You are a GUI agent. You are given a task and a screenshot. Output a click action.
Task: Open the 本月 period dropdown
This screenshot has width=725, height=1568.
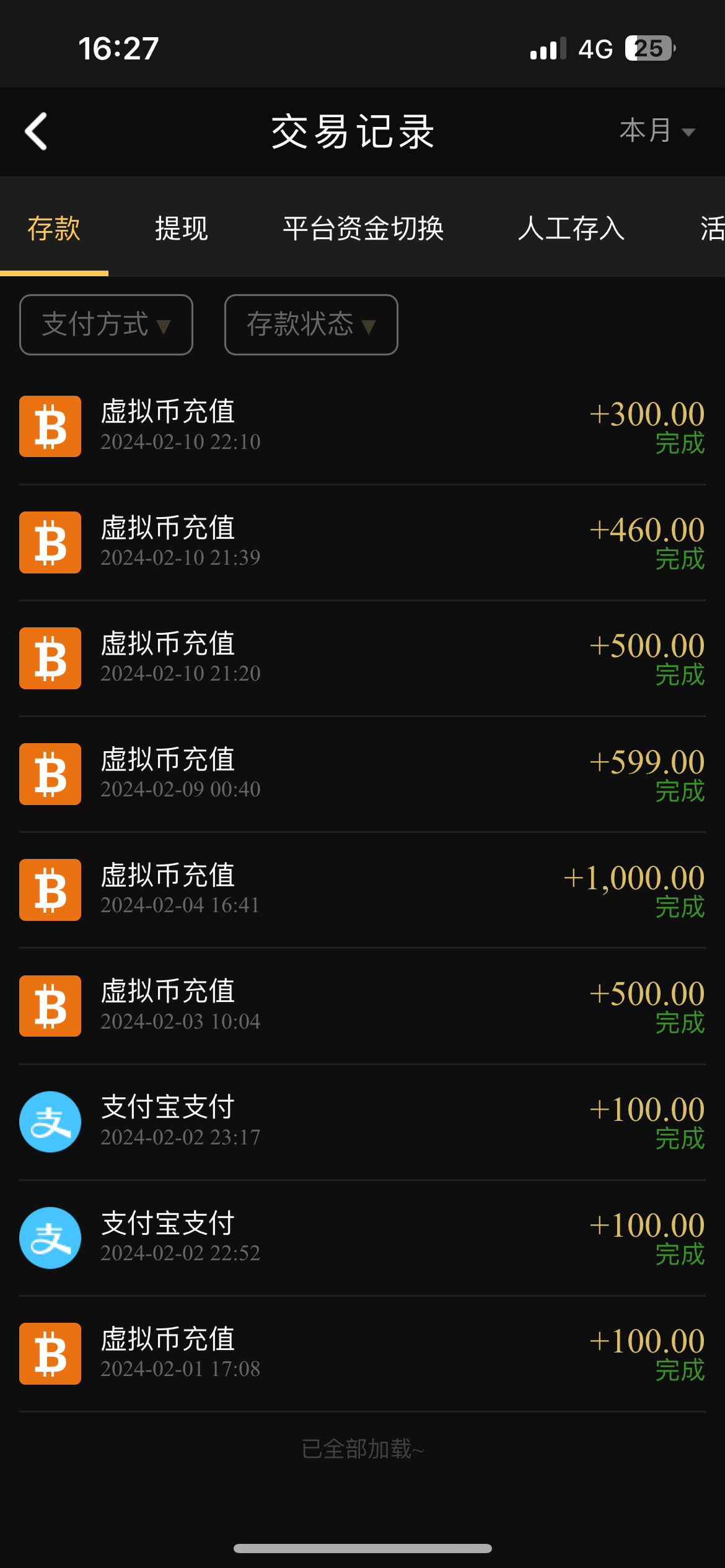tap(657, 131)
